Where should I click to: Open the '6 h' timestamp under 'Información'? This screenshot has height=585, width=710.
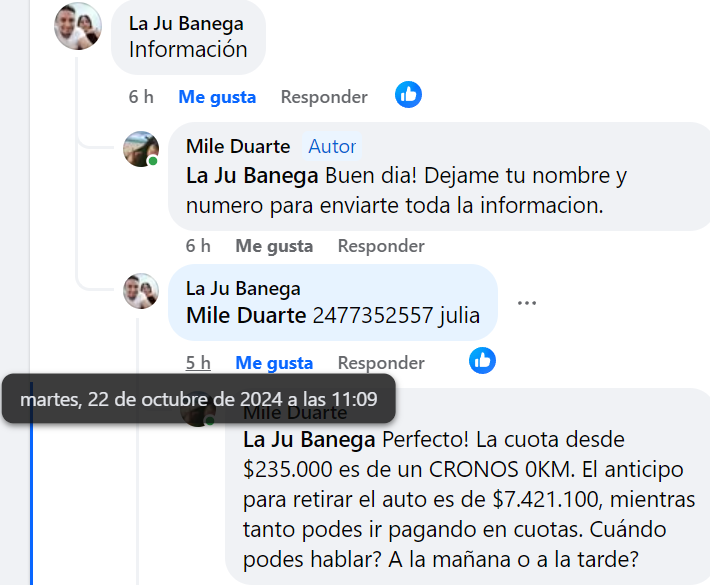pos(141,97)
